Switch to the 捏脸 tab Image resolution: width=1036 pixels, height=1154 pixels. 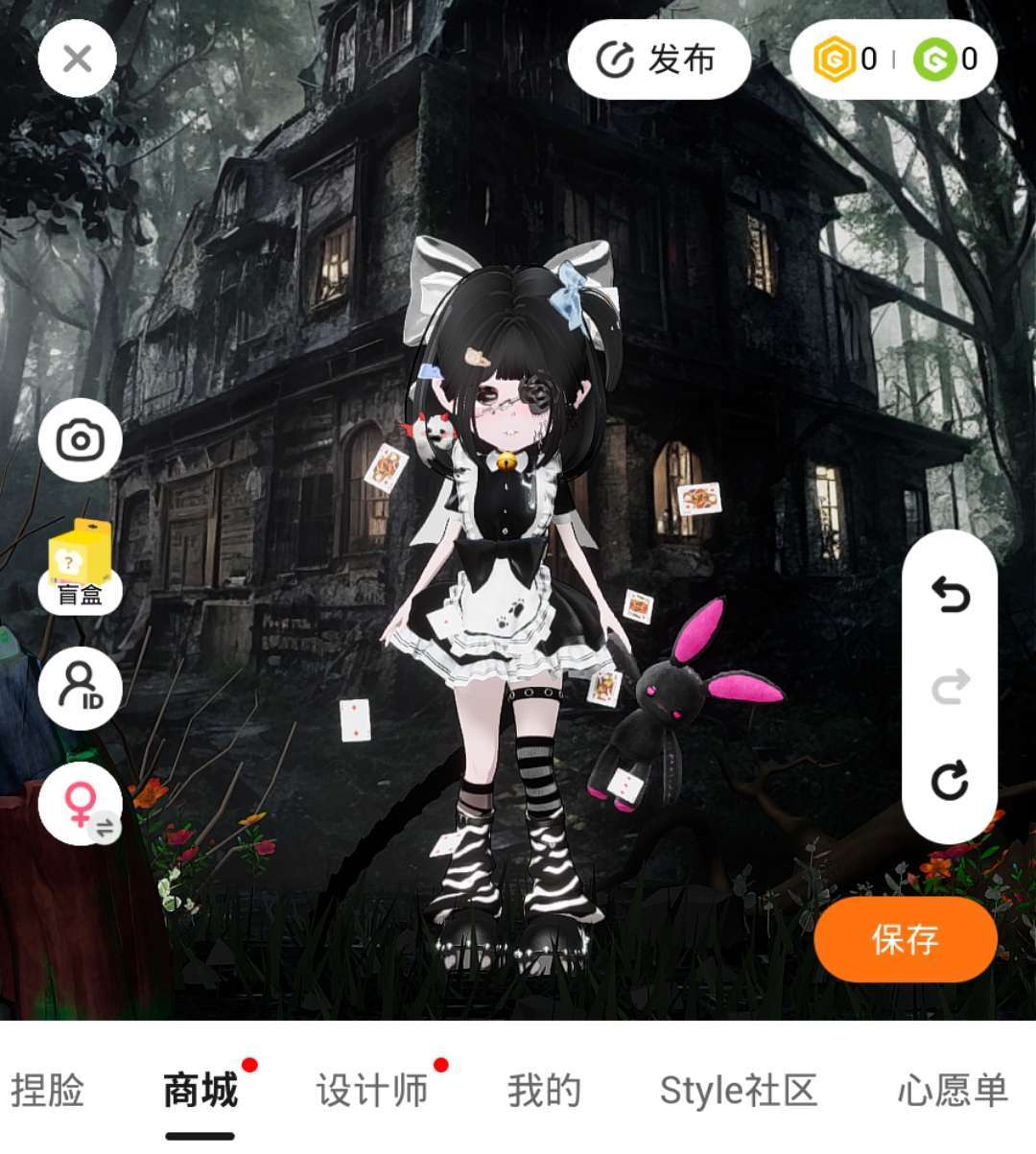(48, 1091)
